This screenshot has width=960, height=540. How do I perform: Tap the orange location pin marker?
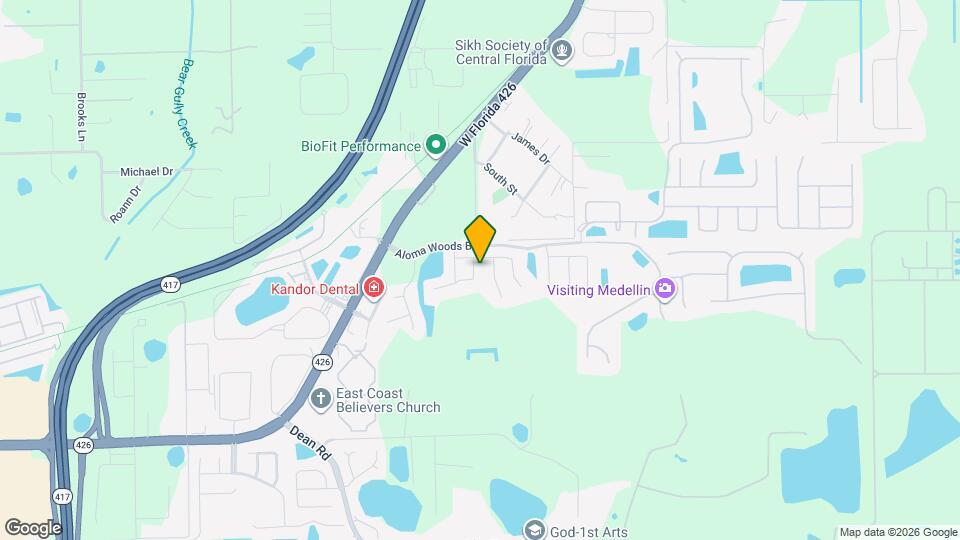pyautogui.click(x=480, y=239)
